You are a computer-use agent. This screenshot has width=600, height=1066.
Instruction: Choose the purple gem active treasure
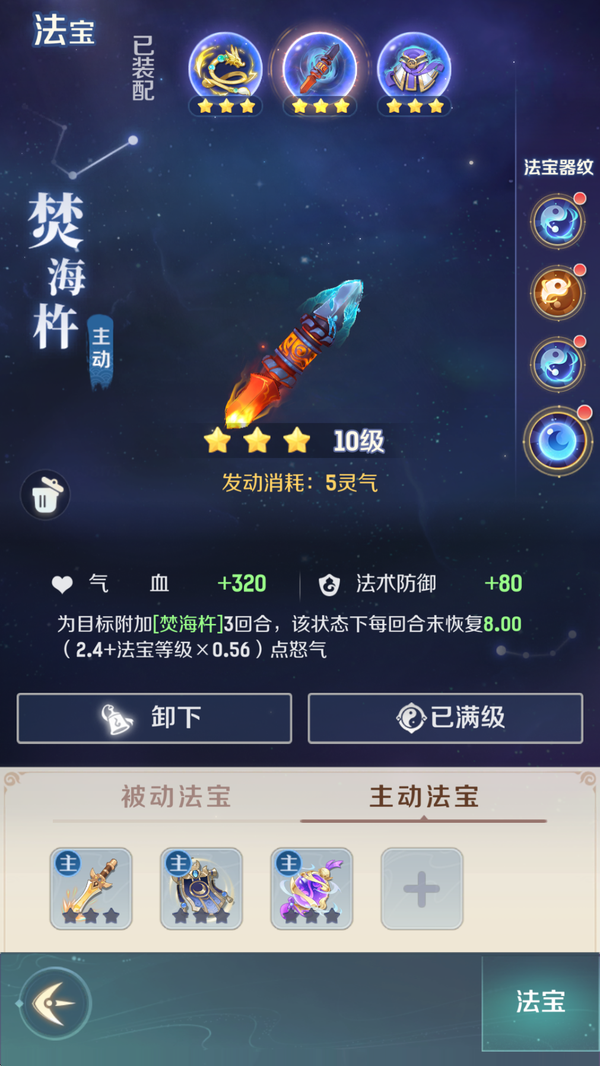[311, 887]
